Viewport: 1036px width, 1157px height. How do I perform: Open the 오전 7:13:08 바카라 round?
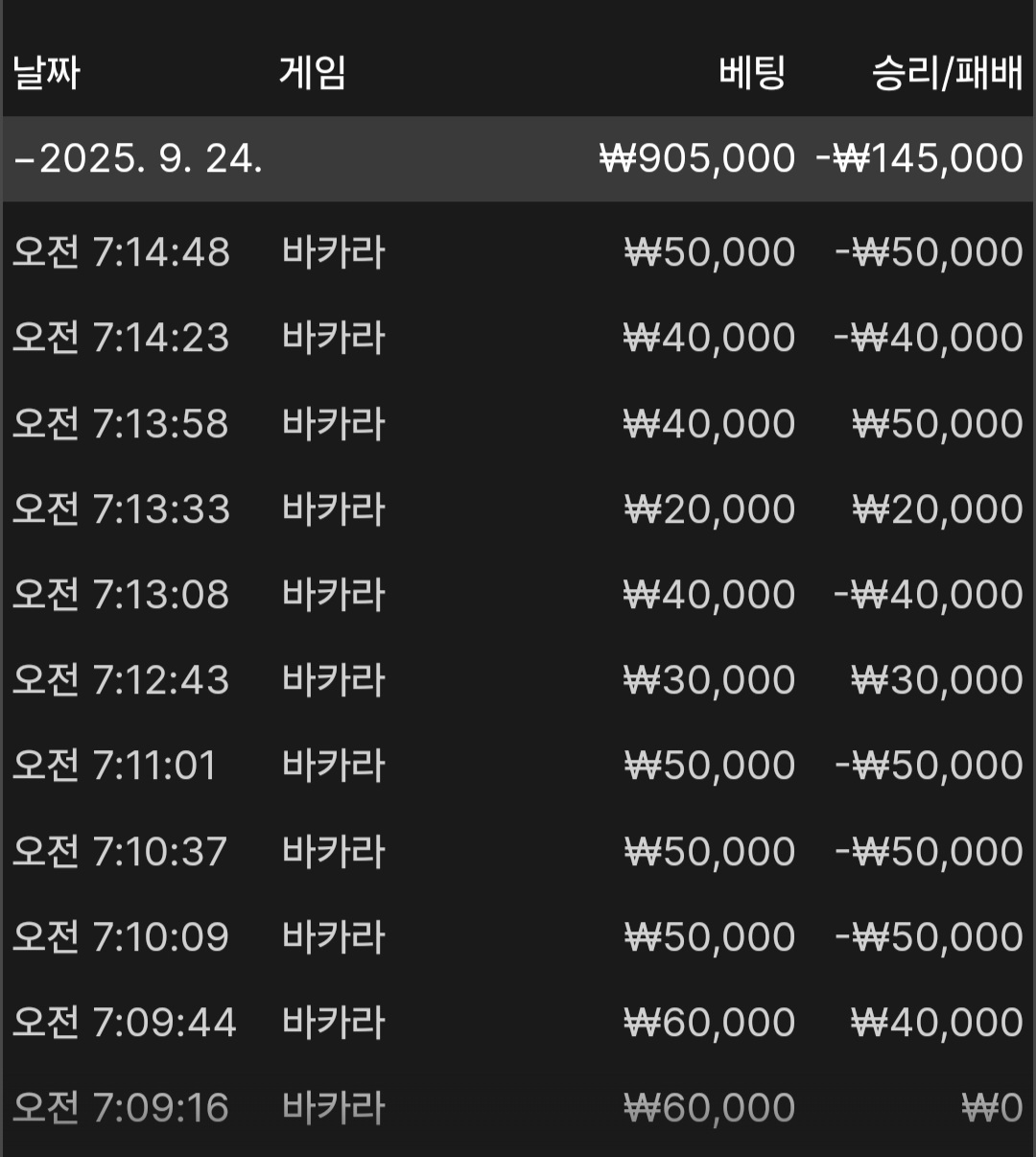[518, 595]
